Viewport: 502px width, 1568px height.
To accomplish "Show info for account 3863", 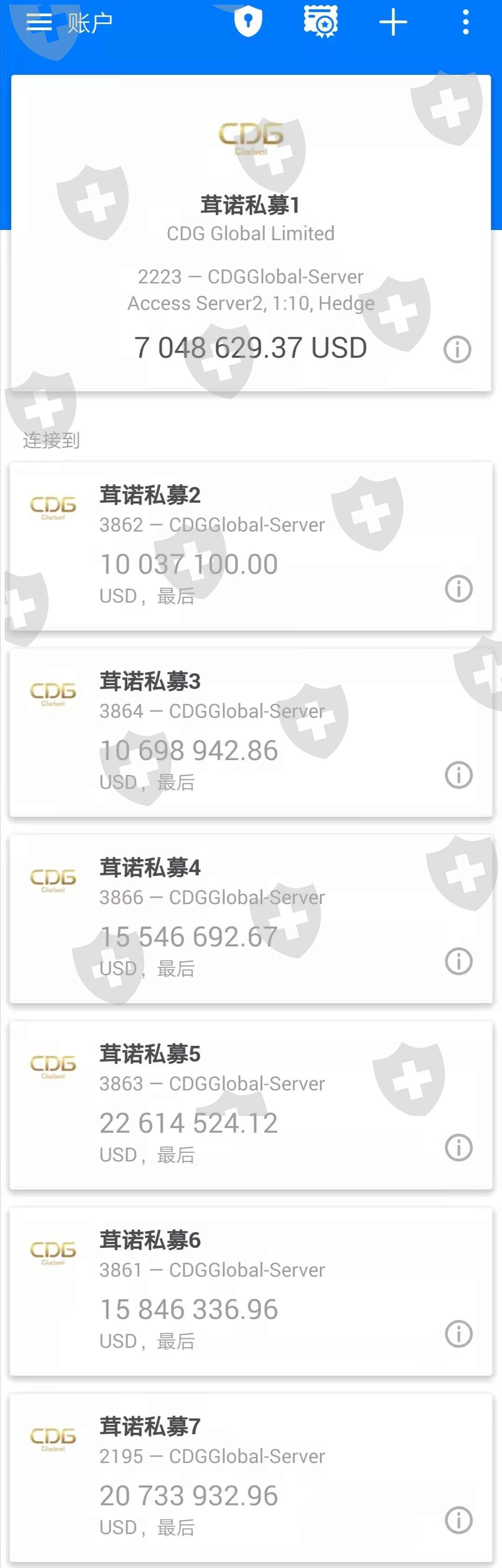I will coord(458,1148).
